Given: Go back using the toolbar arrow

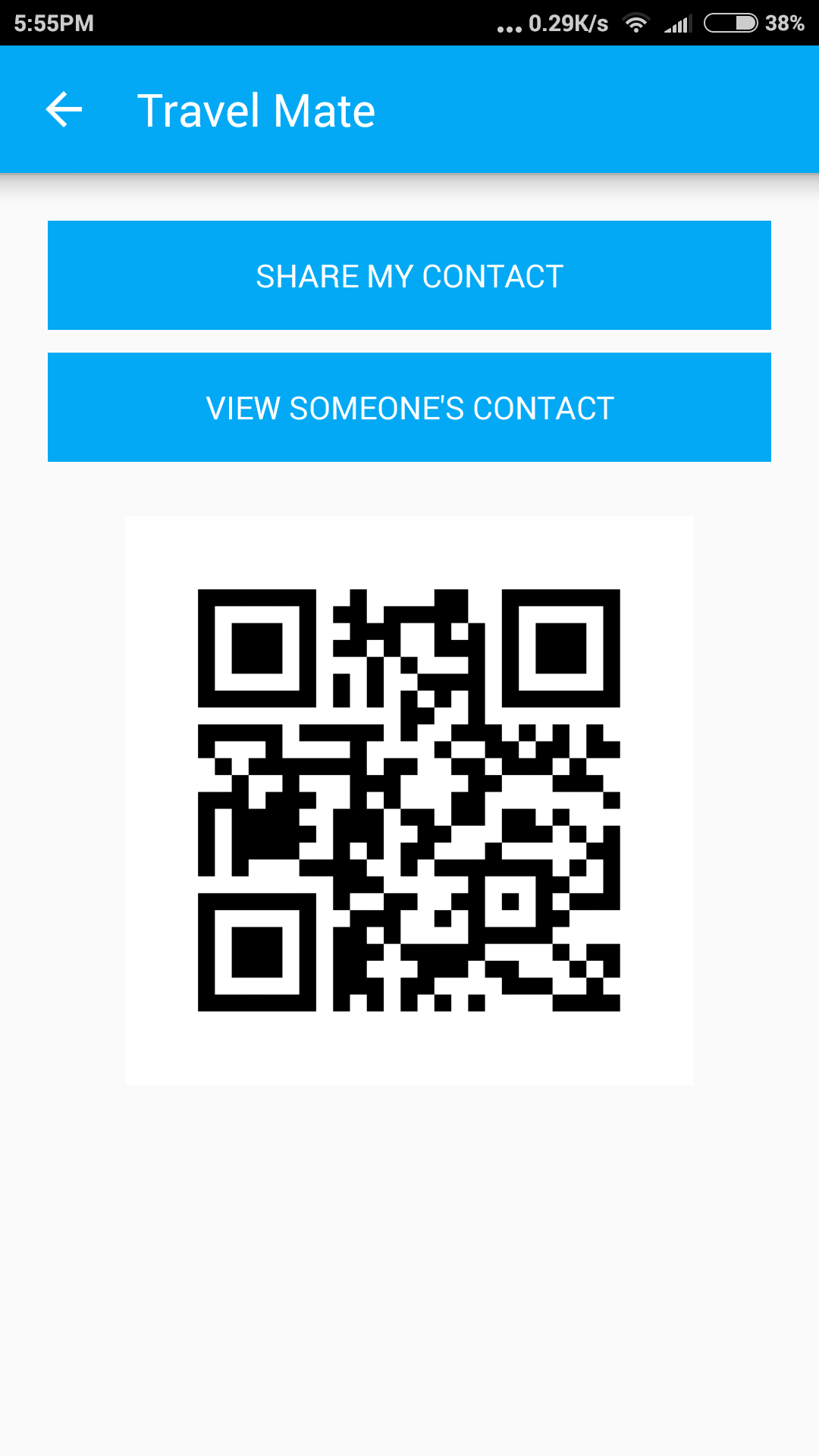Looking at the screenshot, I should coord(64,110).
